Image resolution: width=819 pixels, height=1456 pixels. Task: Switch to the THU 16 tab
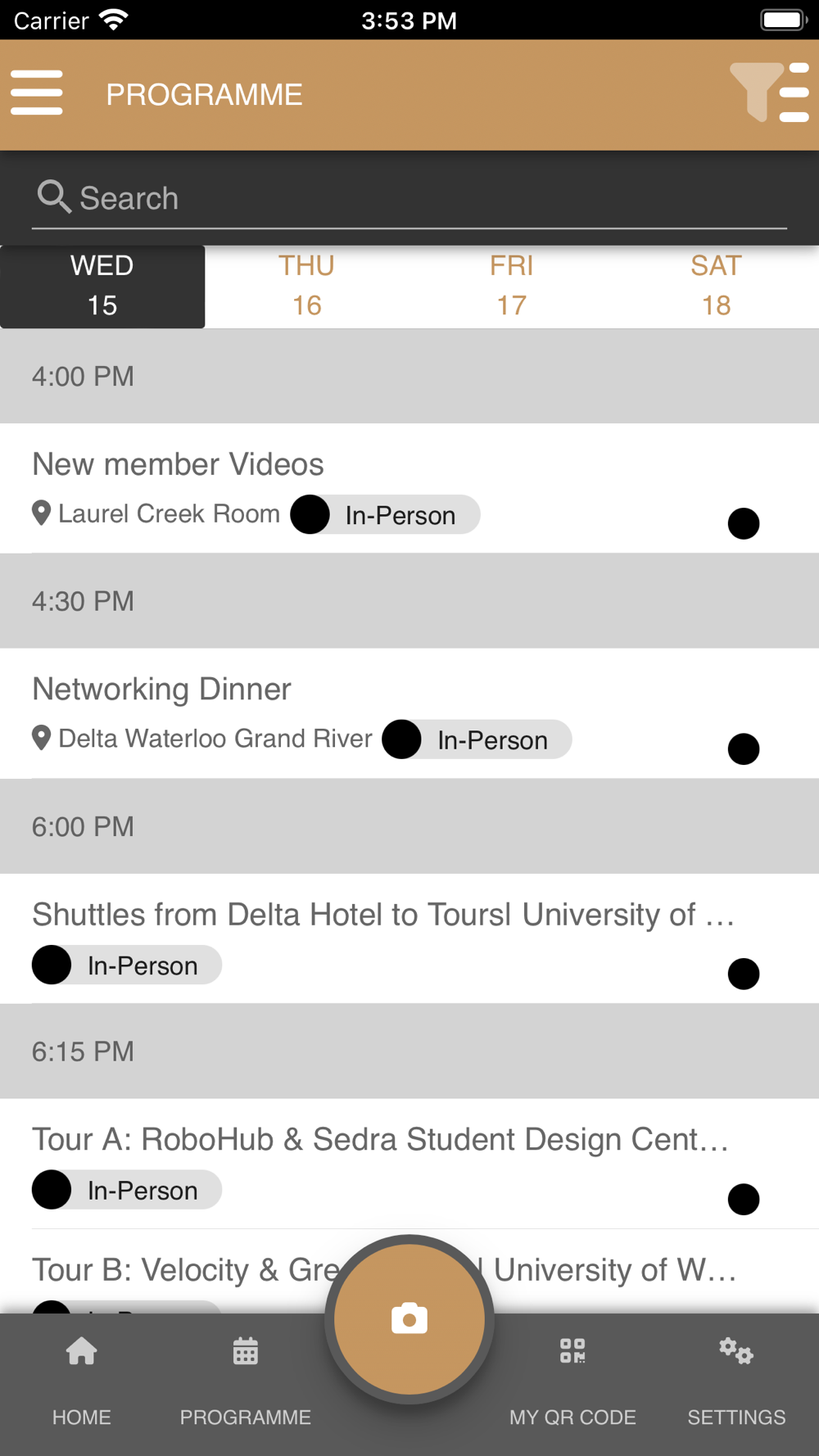click(x=306, y=286)
